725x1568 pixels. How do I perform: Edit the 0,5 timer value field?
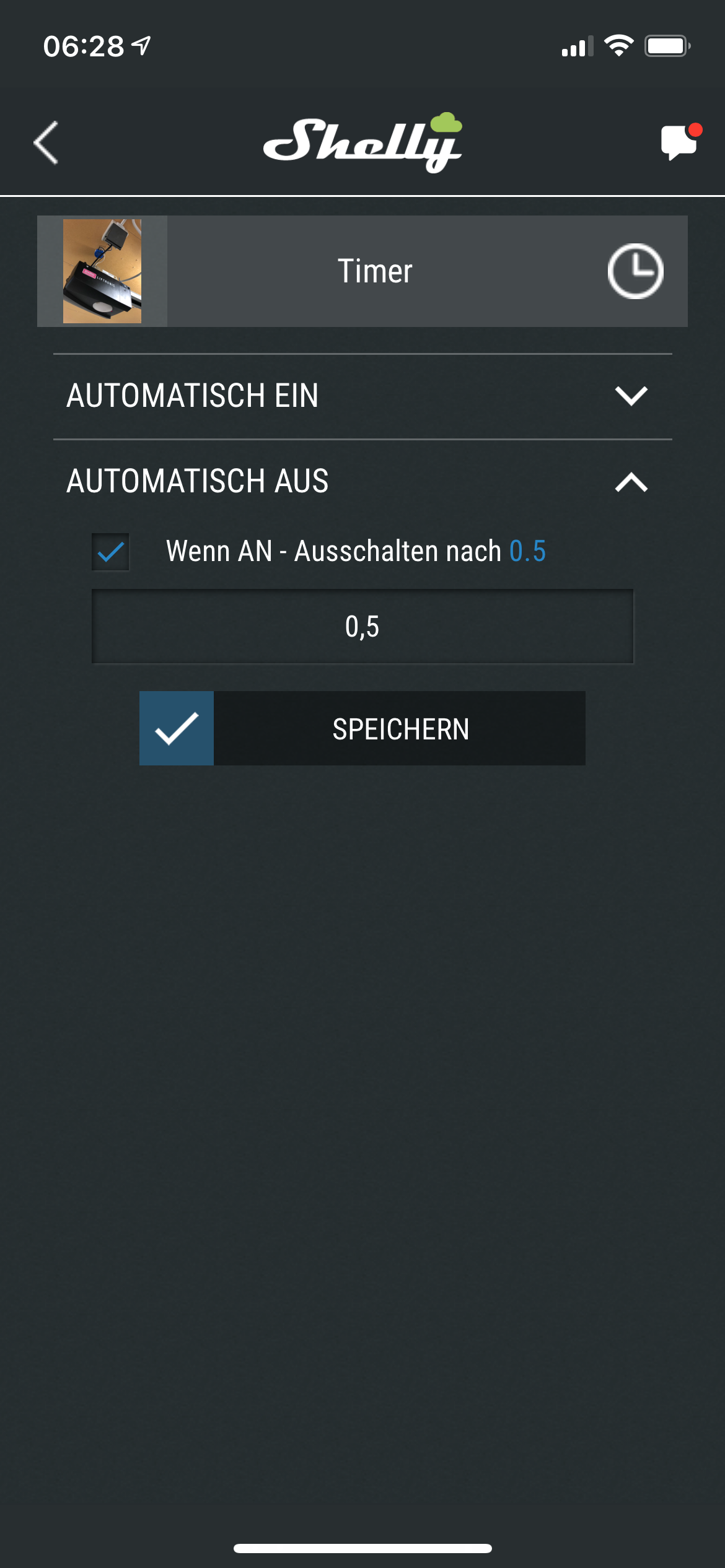pos(362,626)
